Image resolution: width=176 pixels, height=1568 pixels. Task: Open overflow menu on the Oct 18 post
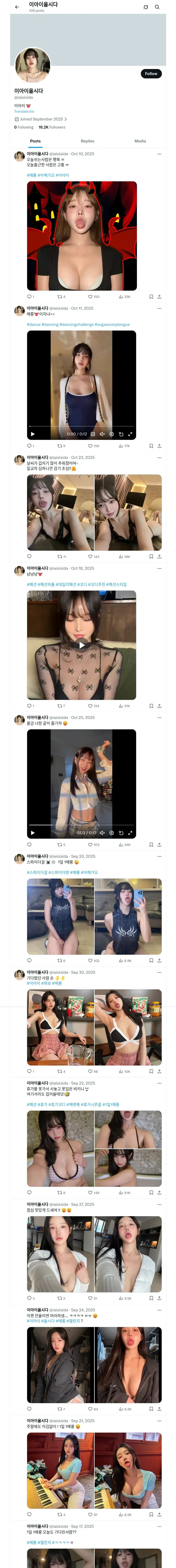tap(160, 568)
